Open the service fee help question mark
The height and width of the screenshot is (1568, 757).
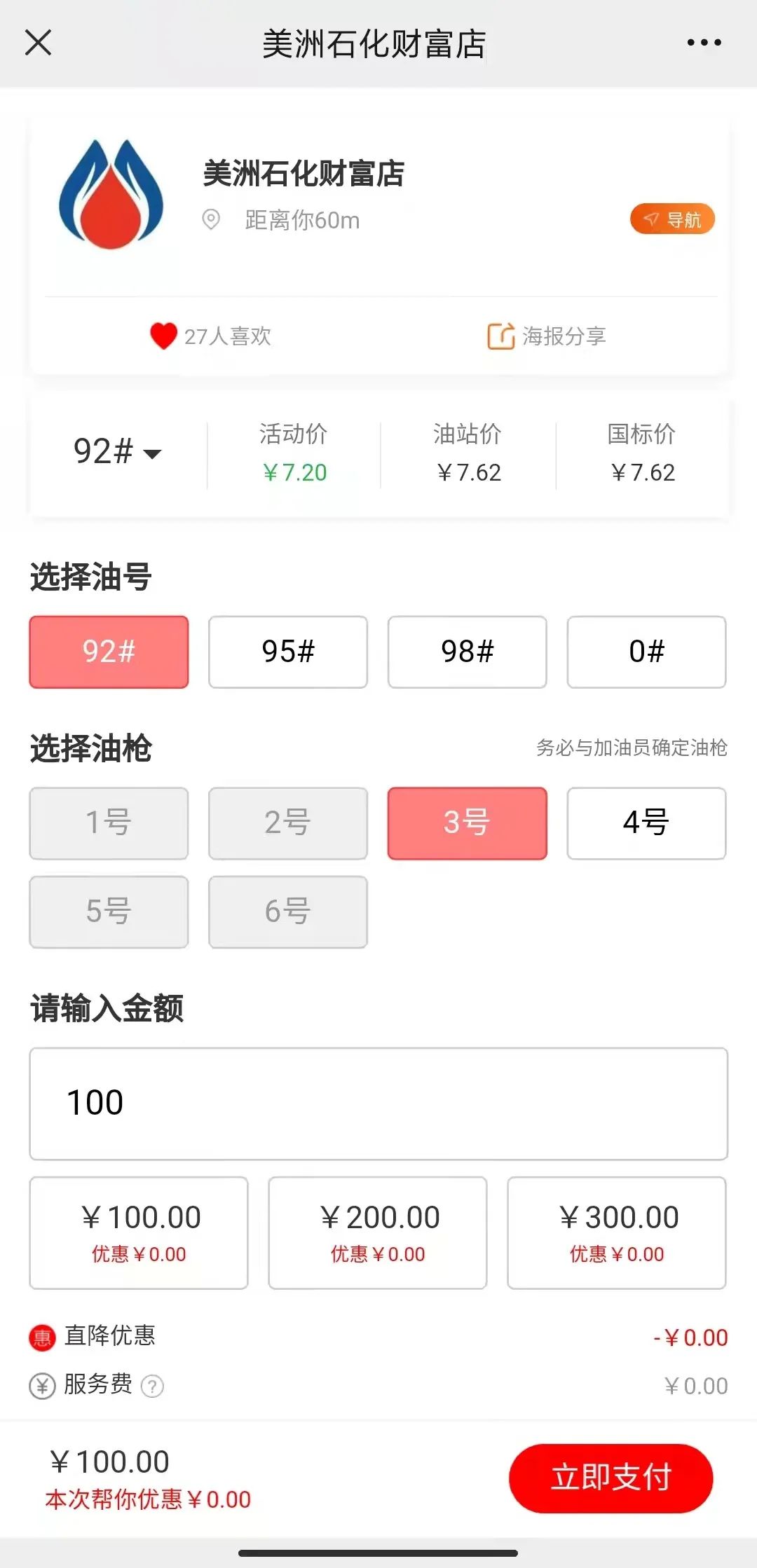(x=152, y=1385)
